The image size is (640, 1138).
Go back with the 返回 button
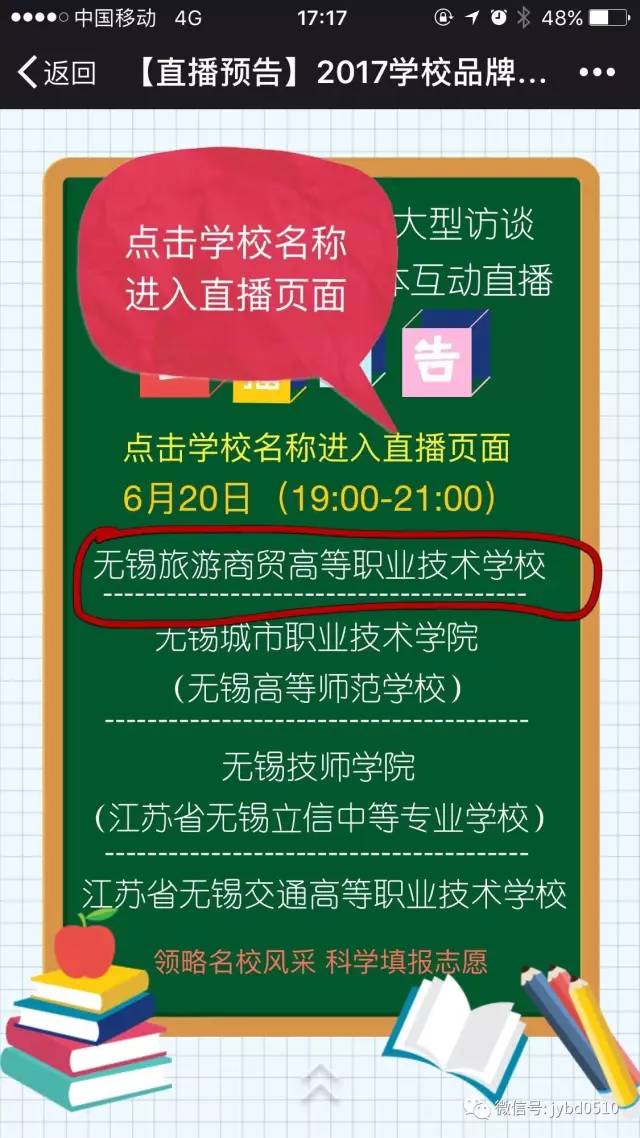[57, 73]
